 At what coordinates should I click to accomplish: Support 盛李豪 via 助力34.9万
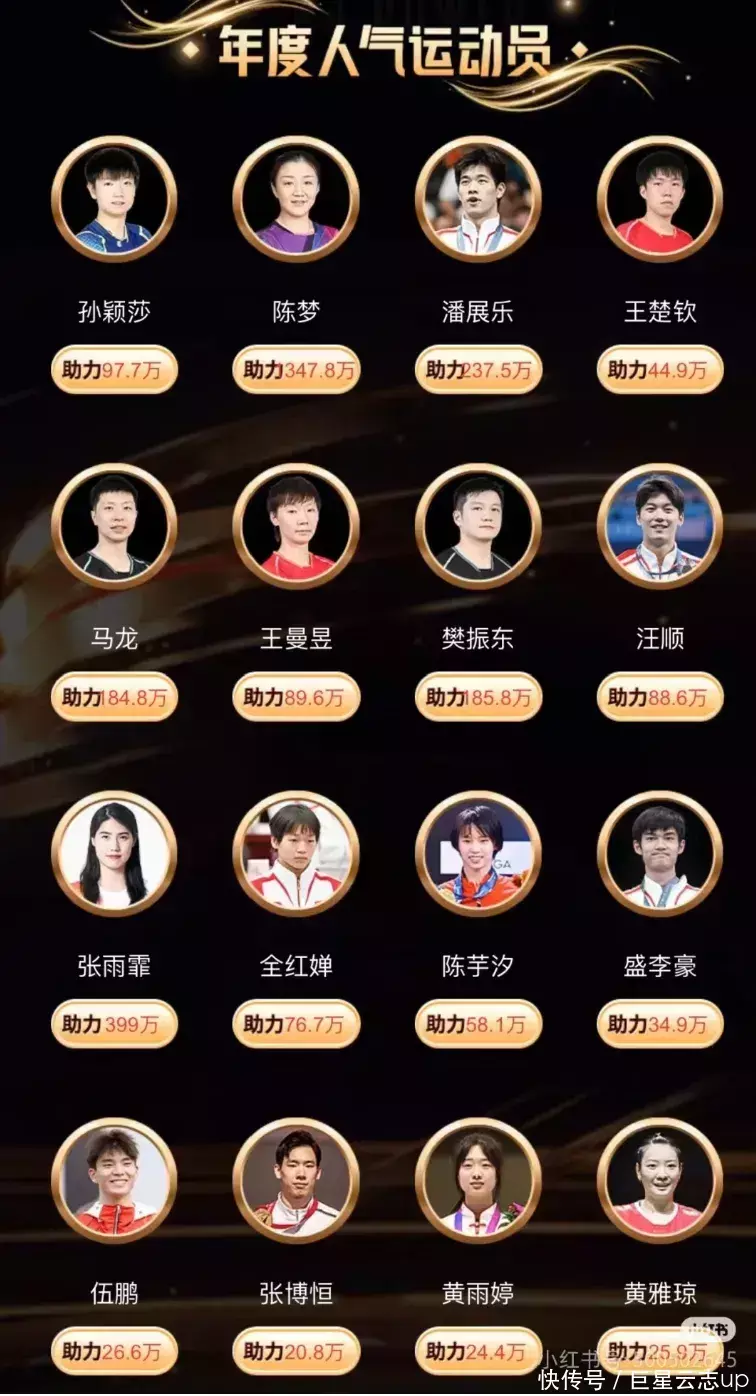tap(659, 1024)
